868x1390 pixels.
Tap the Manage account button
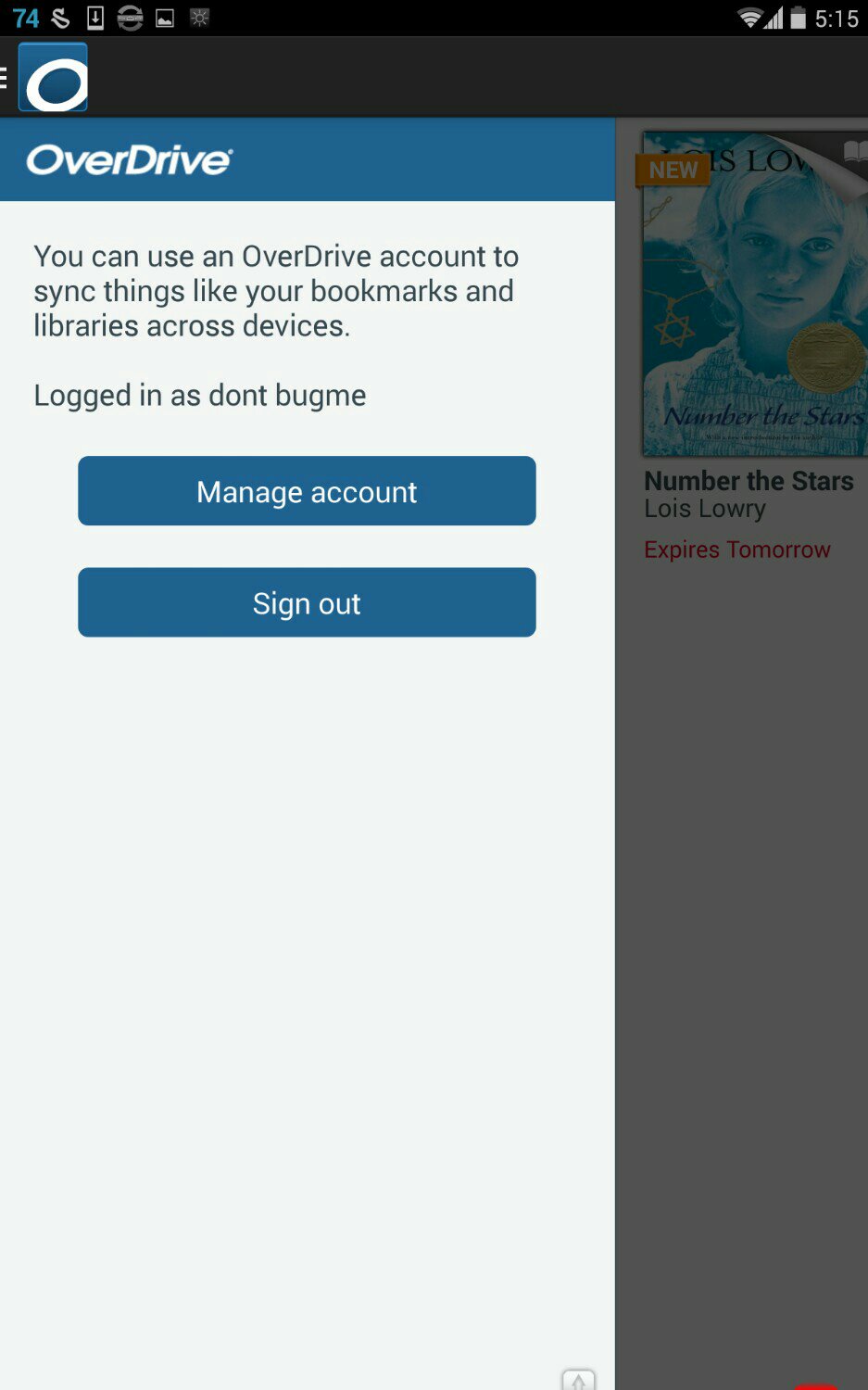(x=307, y=491)
